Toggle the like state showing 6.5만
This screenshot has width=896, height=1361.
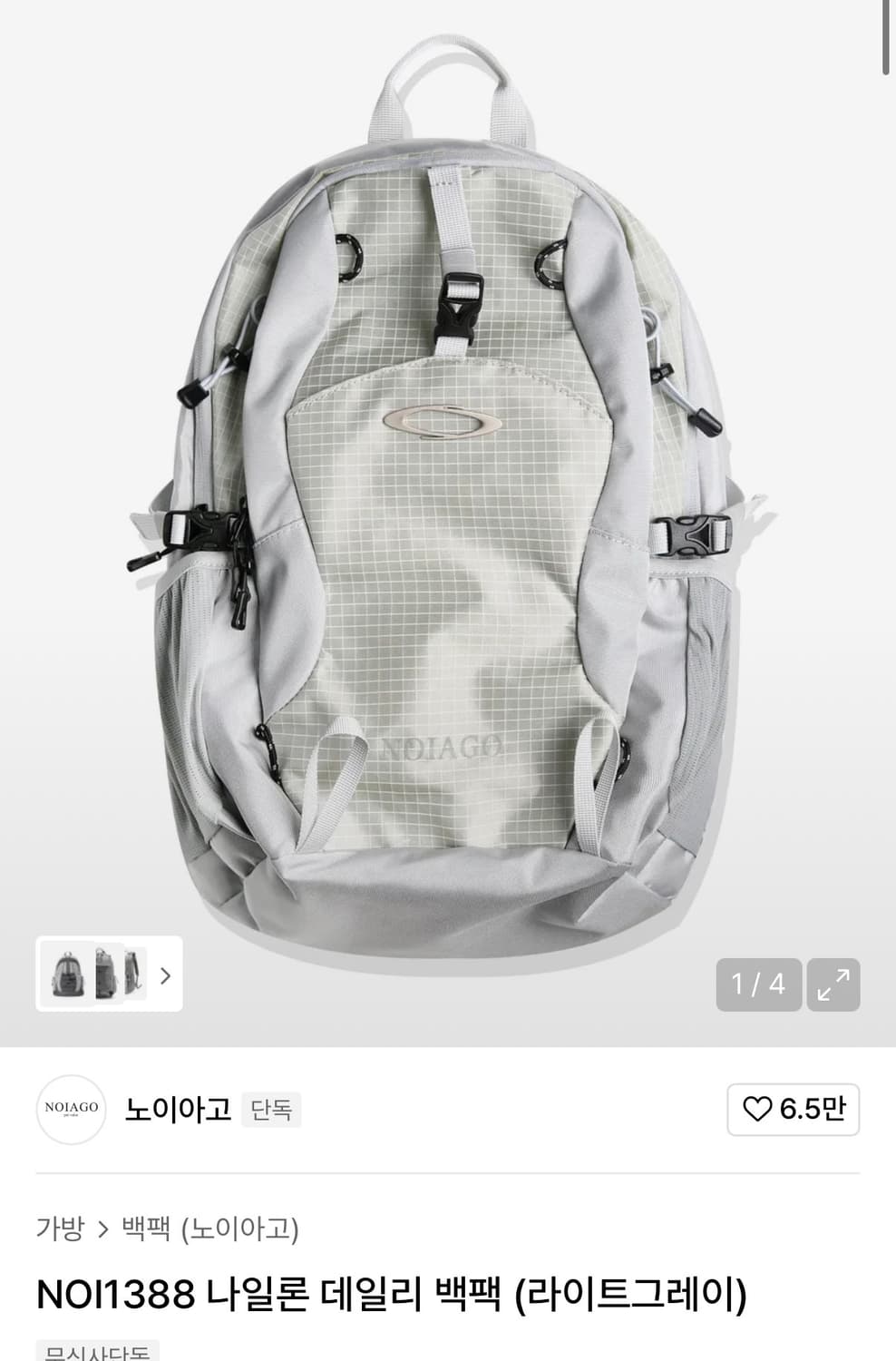click(x=793, y=1109)
